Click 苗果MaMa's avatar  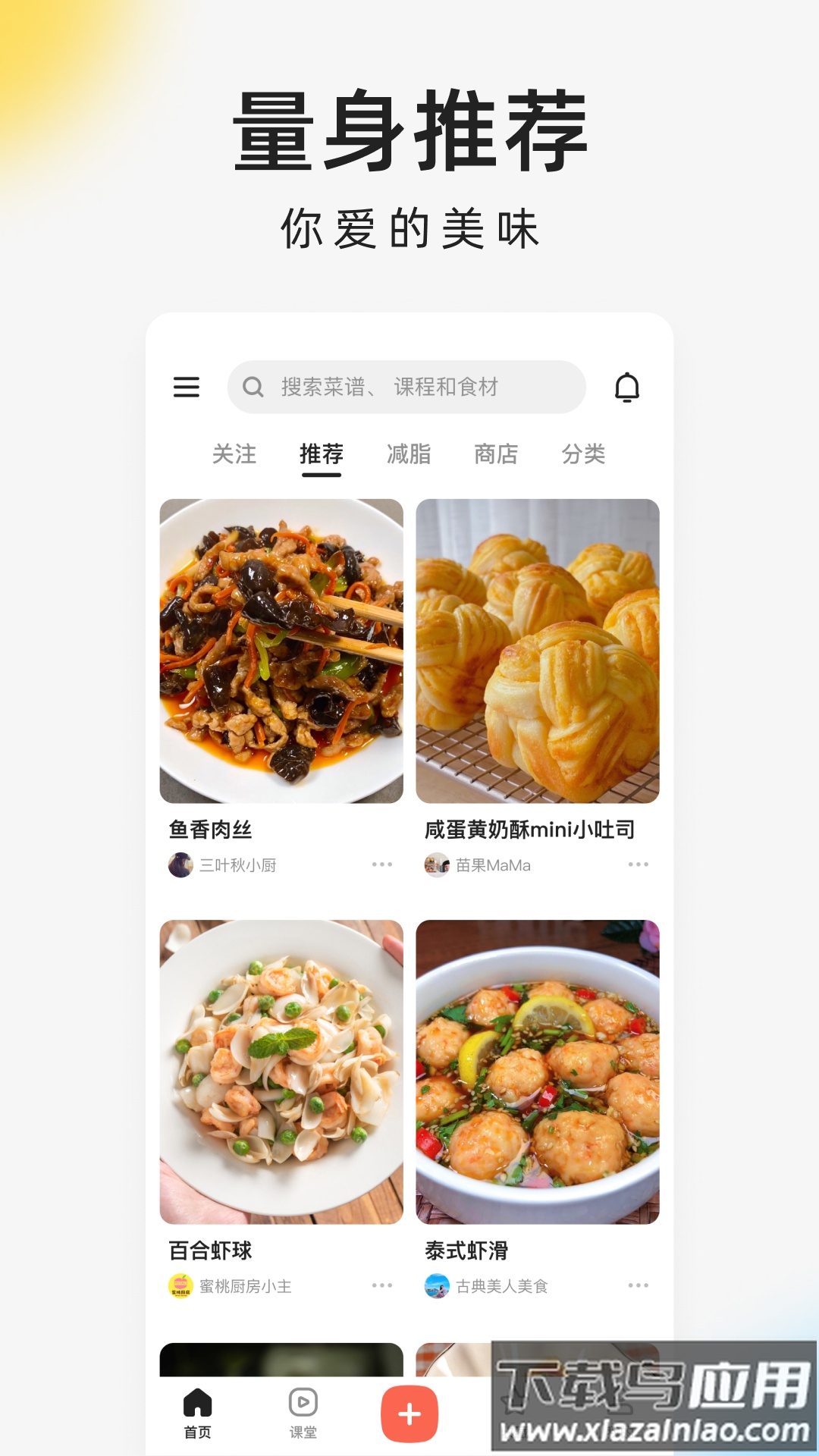[438, 864]
